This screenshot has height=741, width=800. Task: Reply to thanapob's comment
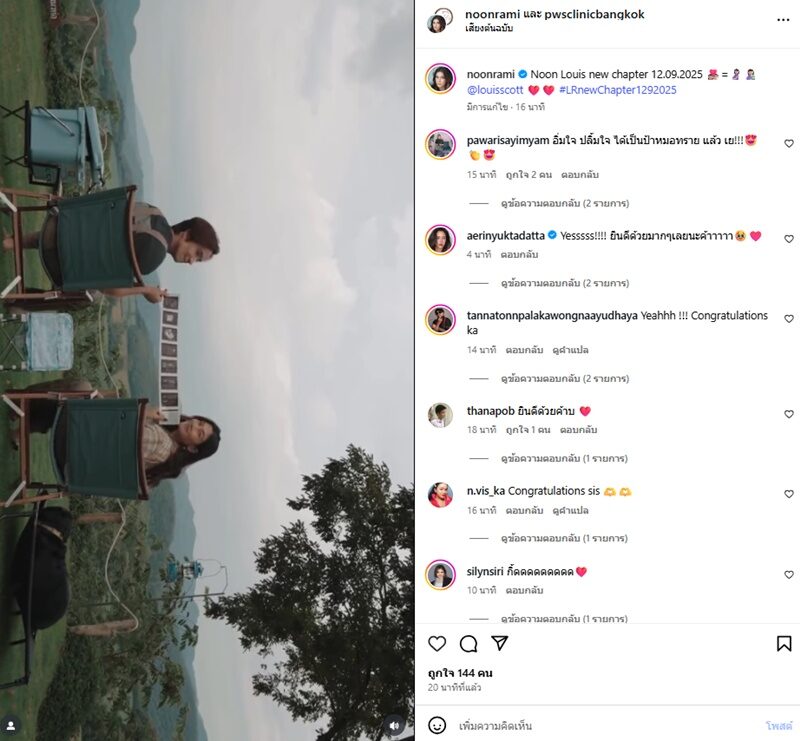click(x=578, y=429)
